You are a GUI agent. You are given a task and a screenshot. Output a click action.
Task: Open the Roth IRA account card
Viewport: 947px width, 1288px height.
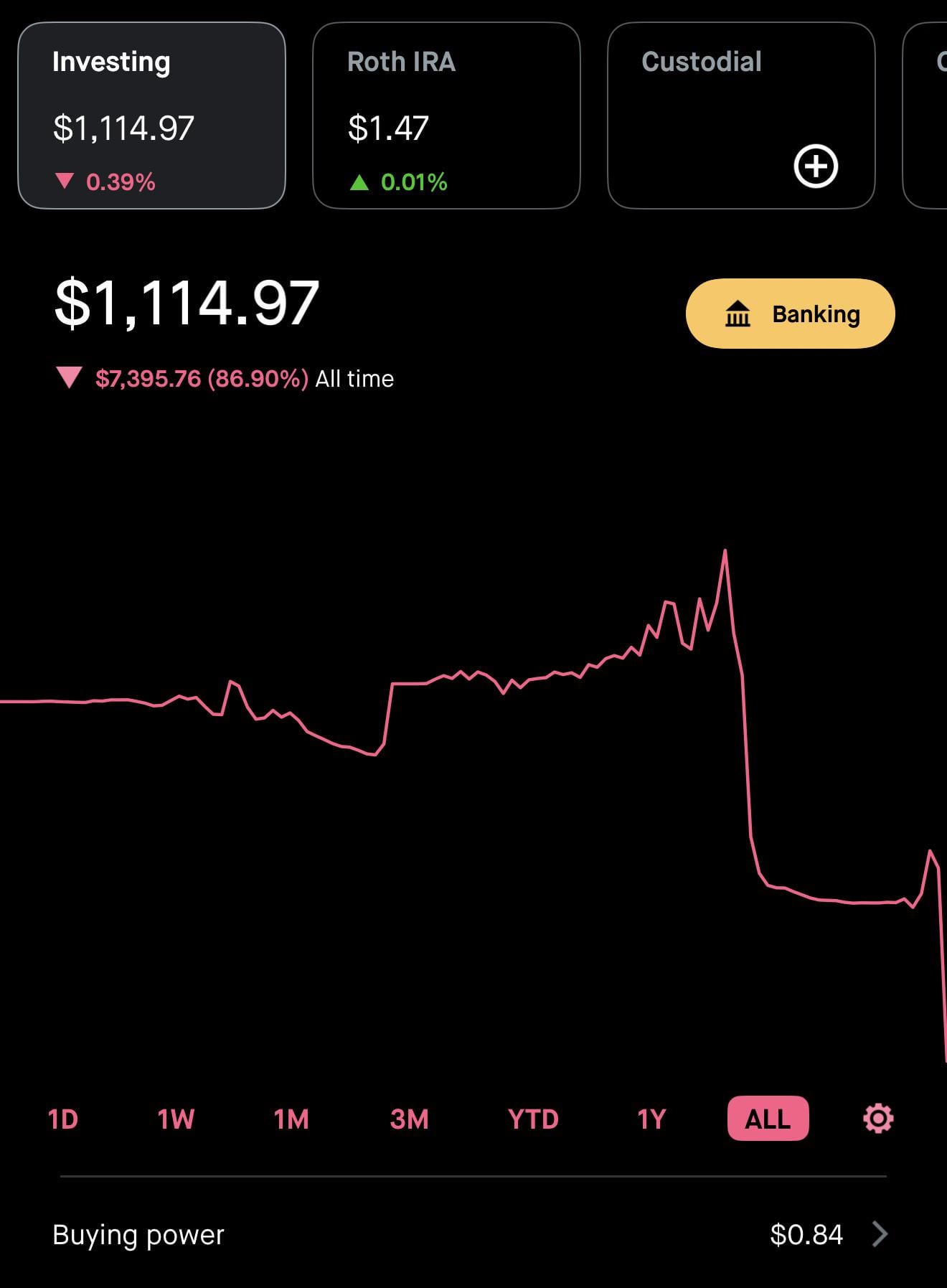click(446, 116)
